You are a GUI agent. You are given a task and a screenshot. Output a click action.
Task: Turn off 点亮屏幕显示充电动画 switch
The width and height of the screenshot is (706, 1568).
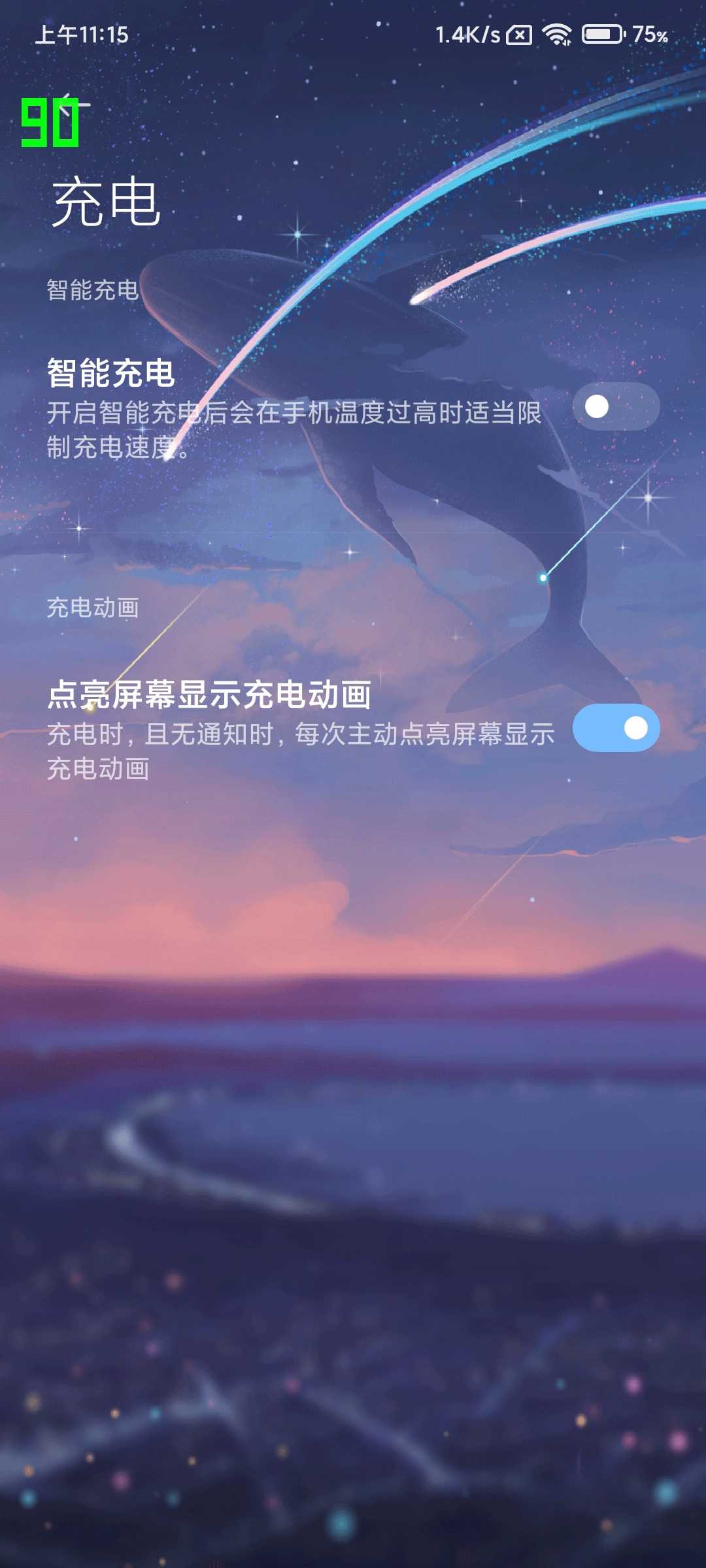616,728
